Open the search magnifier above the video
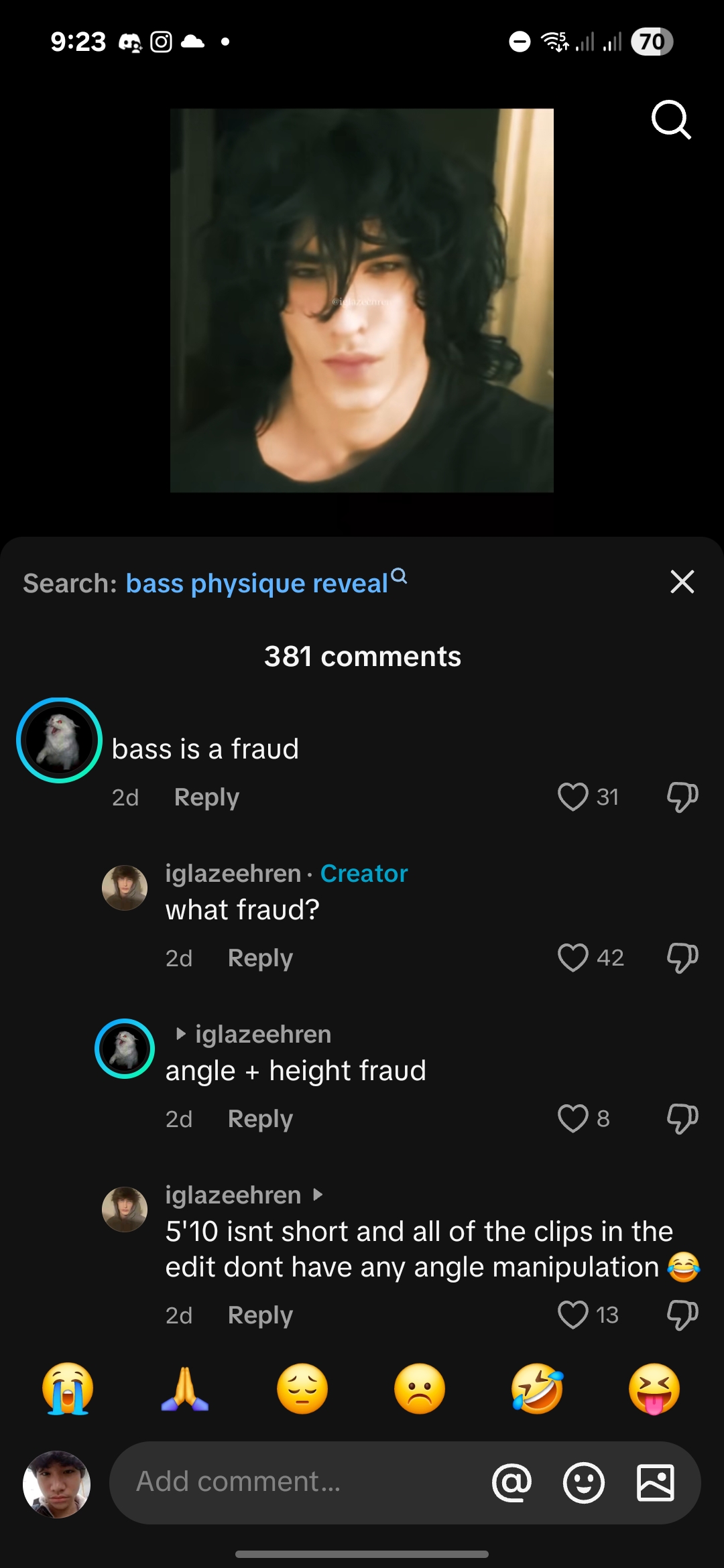This screenshot has width=724, height=1568. point(670,120)
